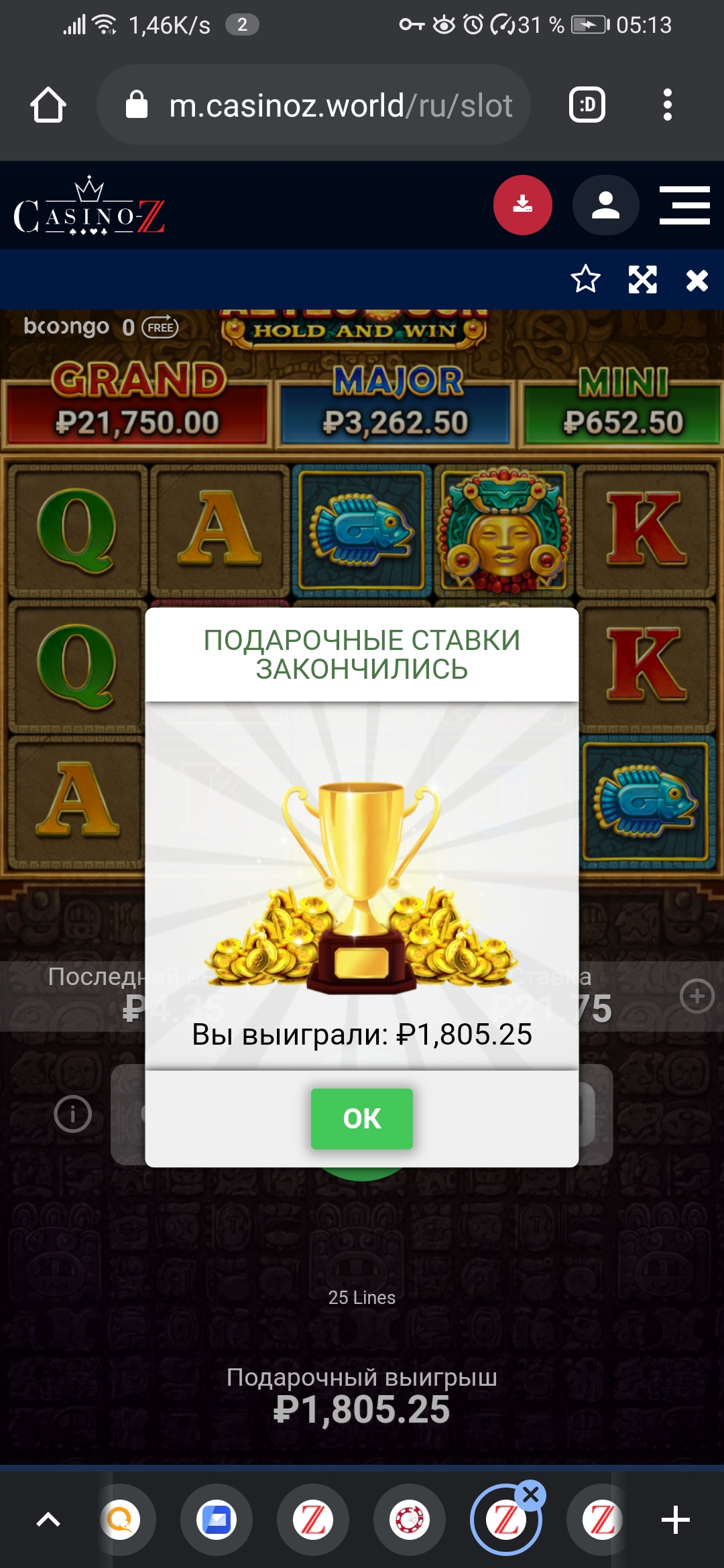Open the user profile icon
Image resolution: width=724 pixels, height=1568 pixels.
click(605, 205)
